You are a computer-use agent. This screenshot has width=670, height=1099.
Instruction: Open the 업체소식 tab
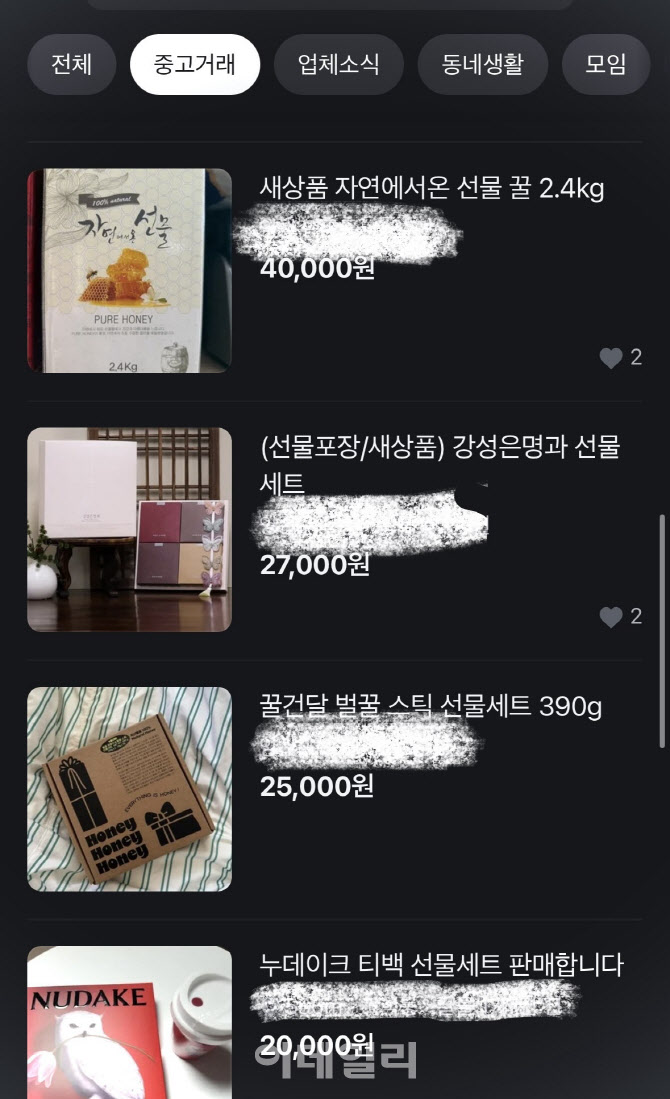pos(338,65)
